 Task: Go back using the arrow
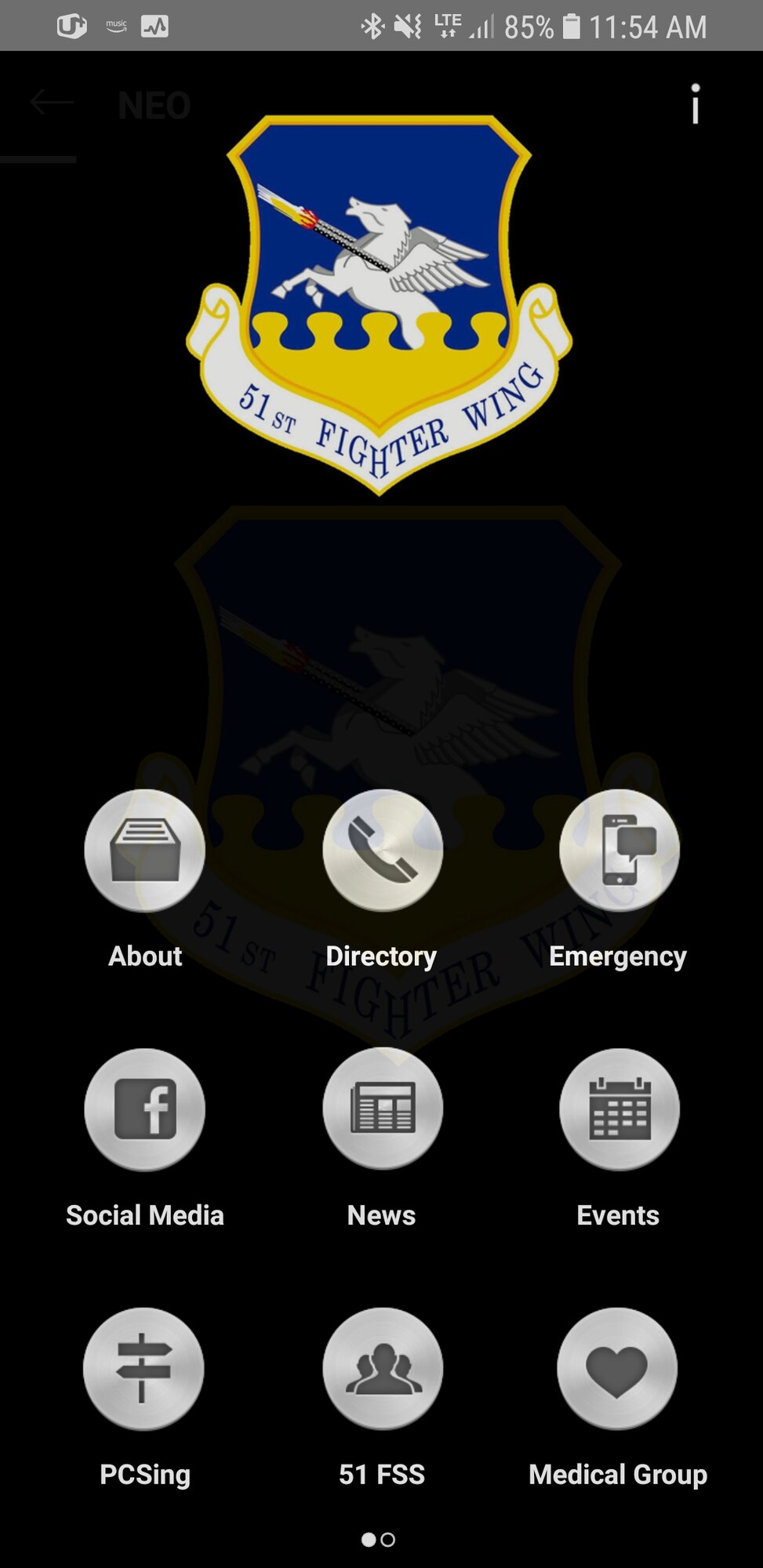tap(51, 103)
